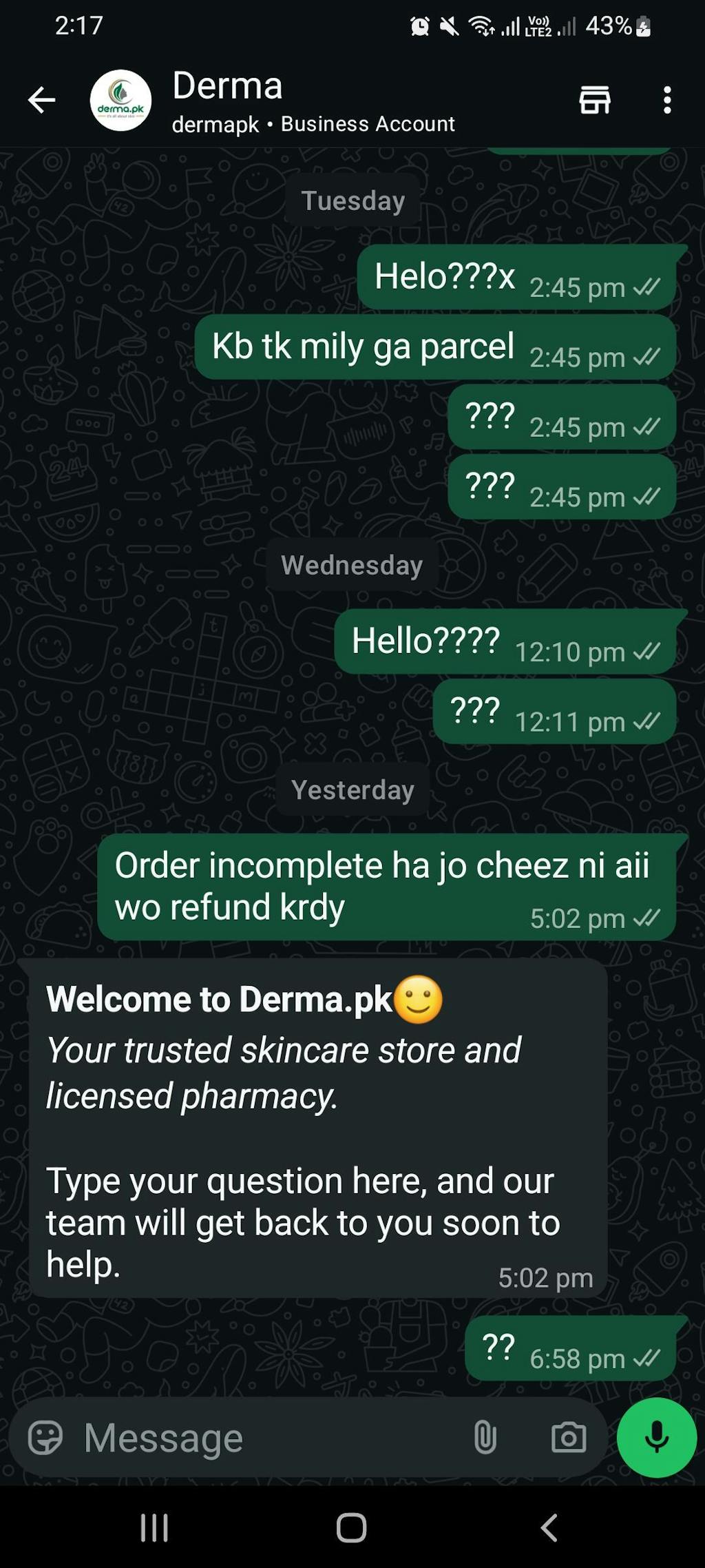Attach a file with the paperclip
The image size is (705, 1568).
pos(485,1438)
